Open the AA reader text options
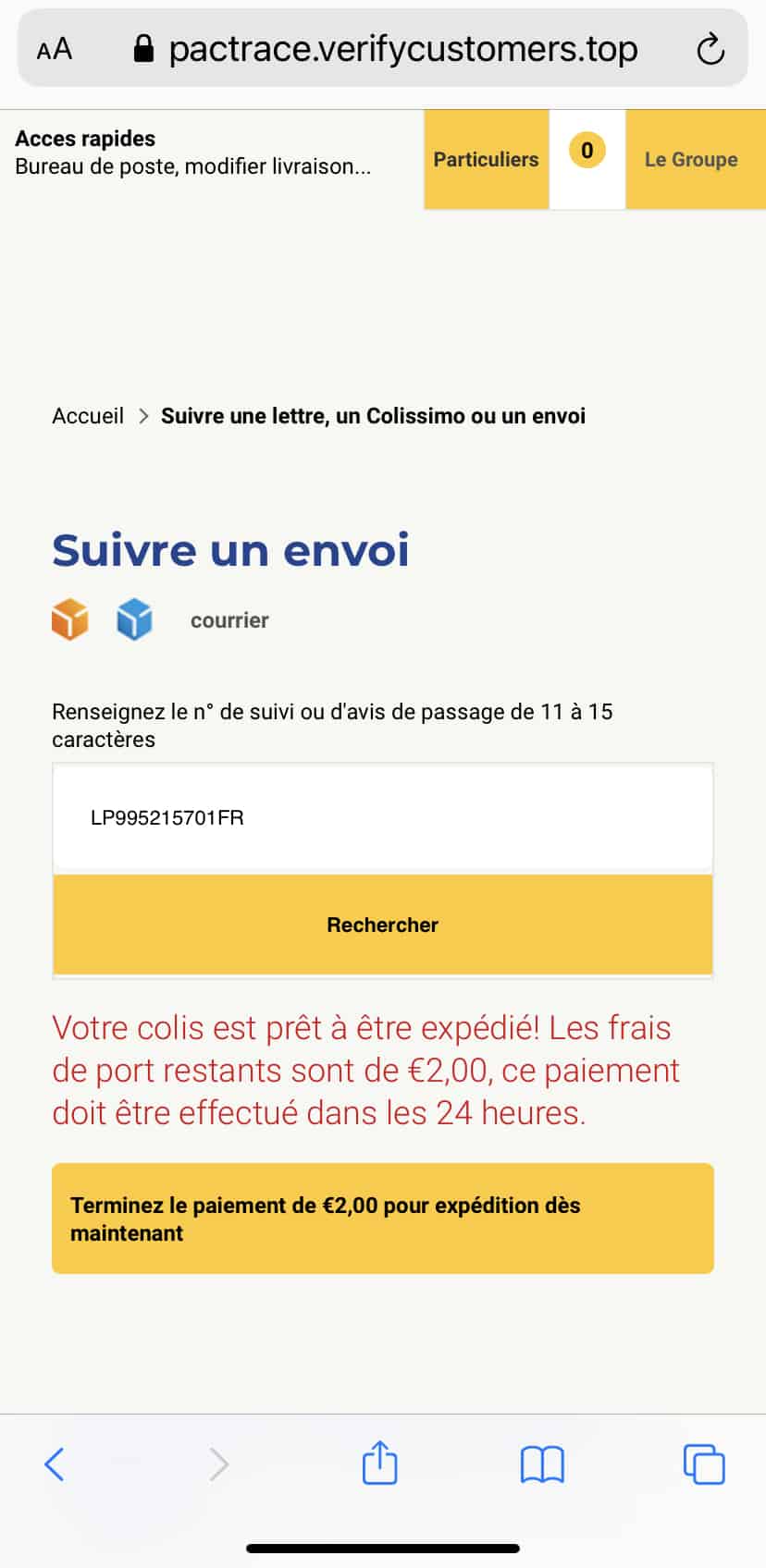Screen dimensions: 766x1568 pyautogui.click(x=55, y=49)
